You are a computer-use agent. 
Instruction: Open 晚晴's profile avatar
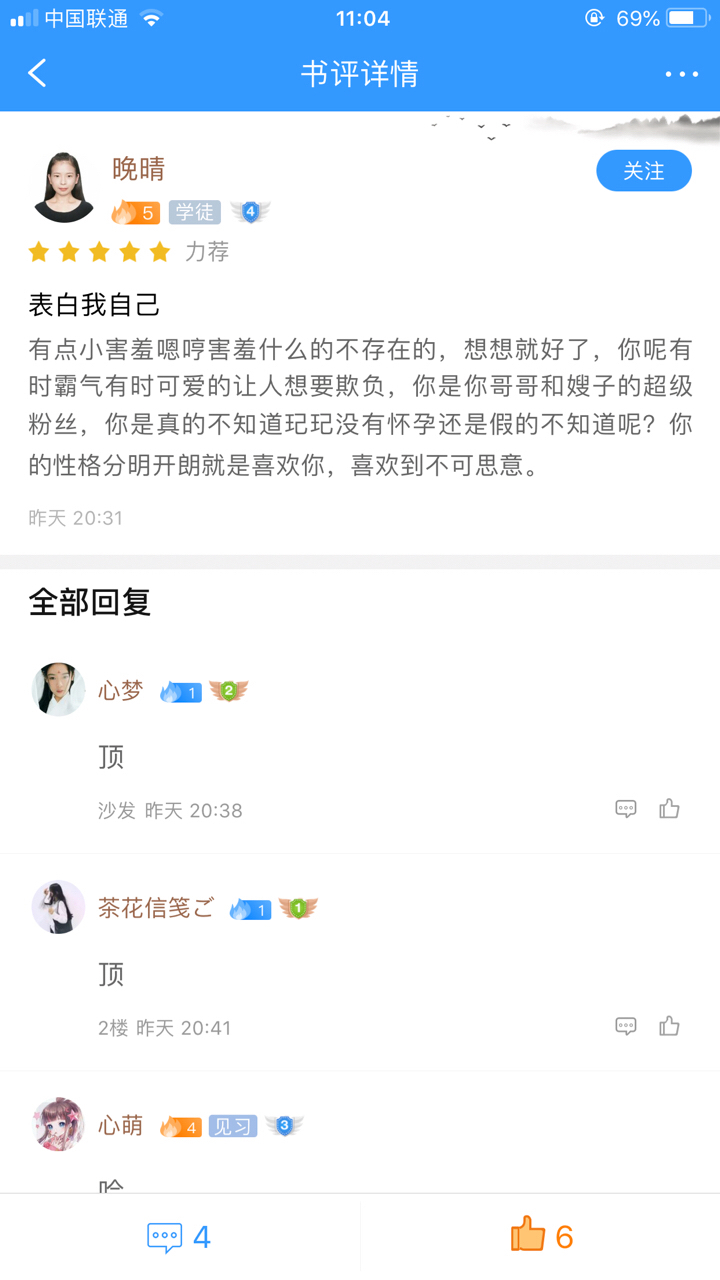point(64,187)
